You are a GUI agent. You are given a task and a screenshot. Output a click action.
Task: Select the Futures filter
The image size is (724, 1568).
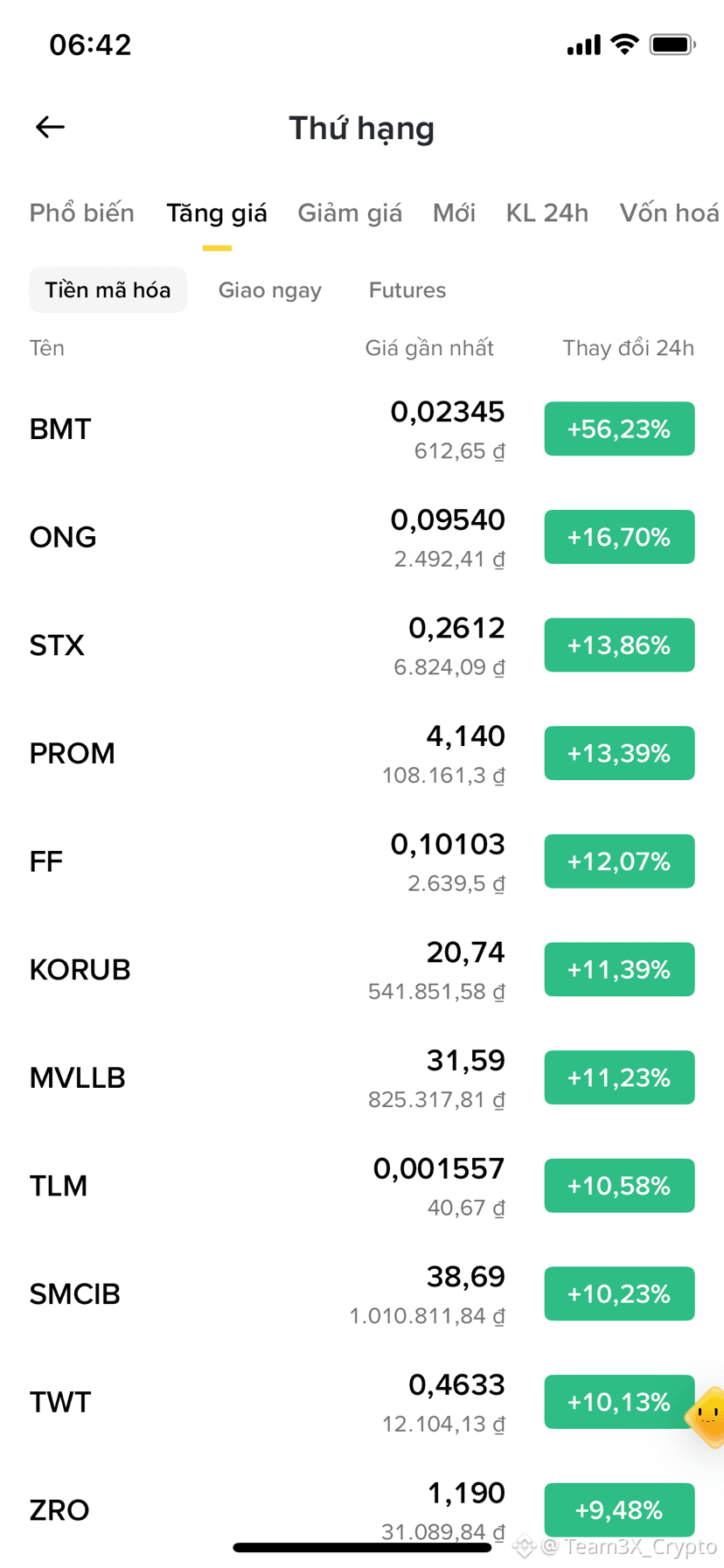(407, 290)
